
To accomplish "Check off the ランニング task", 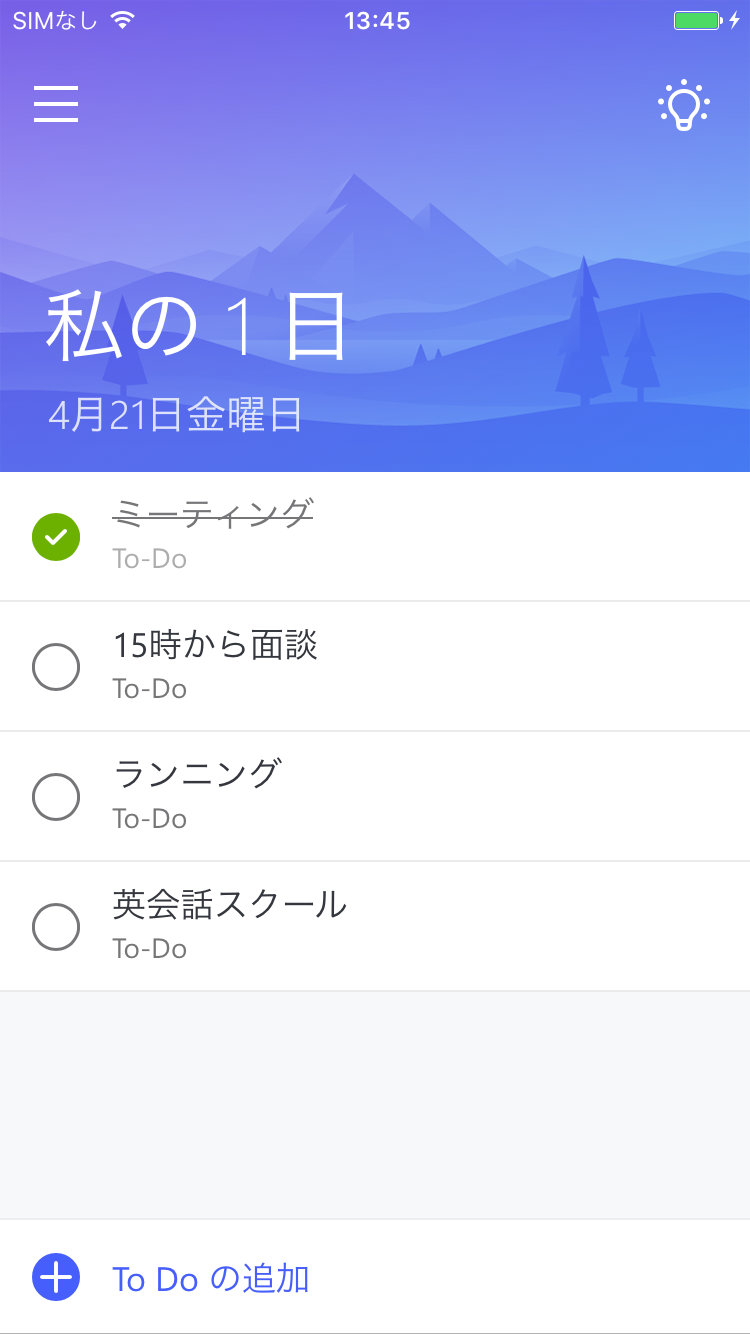I will (56, 797).
